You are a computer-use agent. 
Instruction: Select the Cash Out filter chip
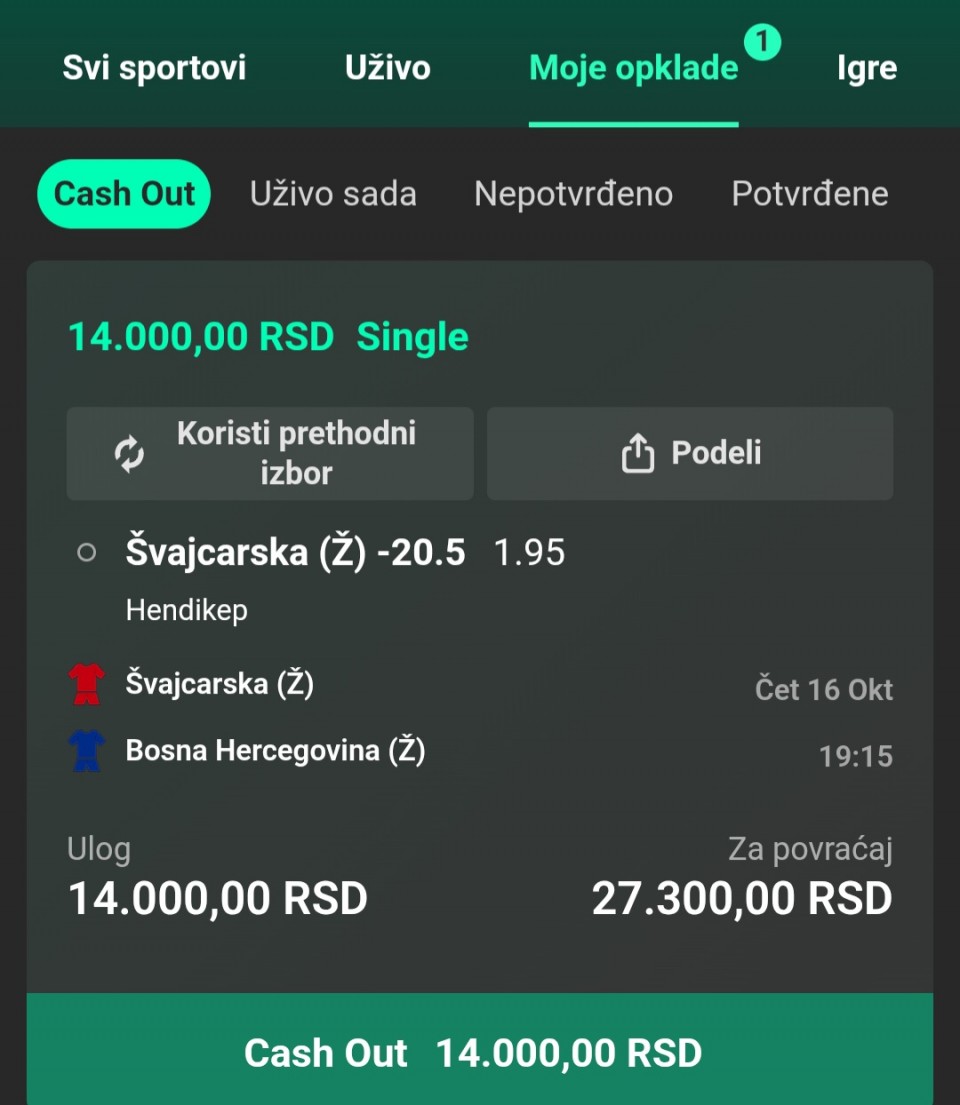tap(124, 194)
